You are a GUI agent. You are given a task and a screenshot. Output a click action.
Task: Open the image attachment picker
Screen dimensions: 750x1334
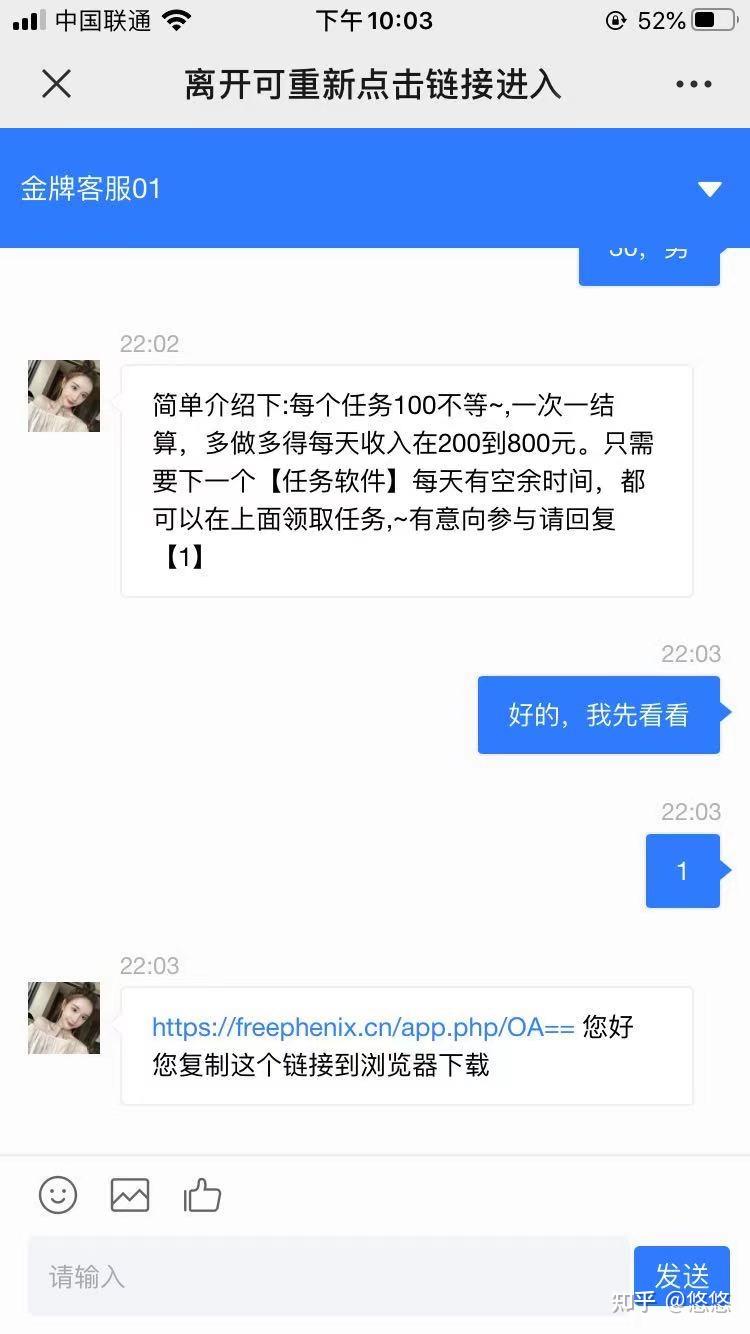pyautogui.click(x=130, y=1194)
